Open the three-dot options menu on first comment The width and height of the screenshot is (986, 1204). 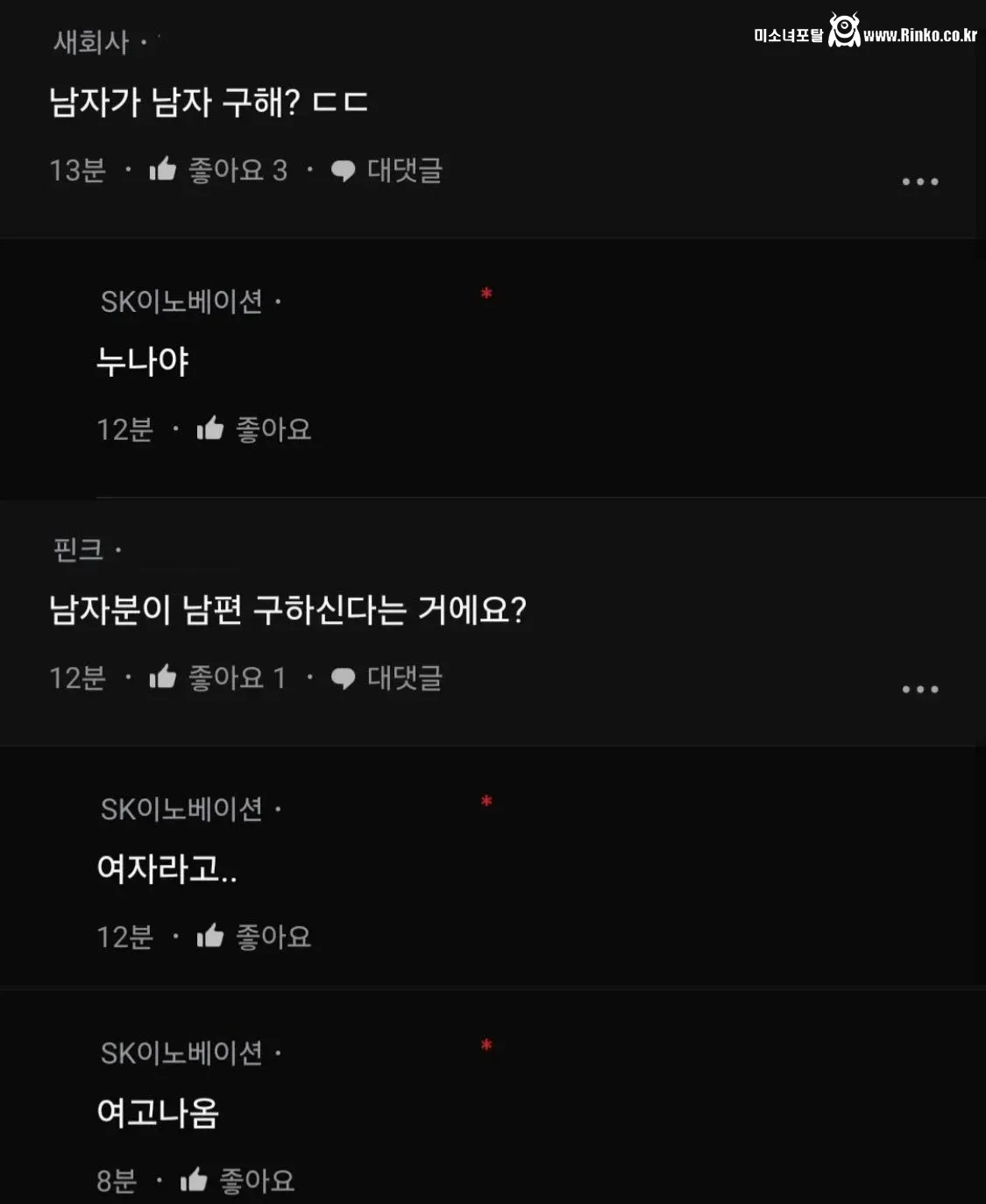point(920,180)
